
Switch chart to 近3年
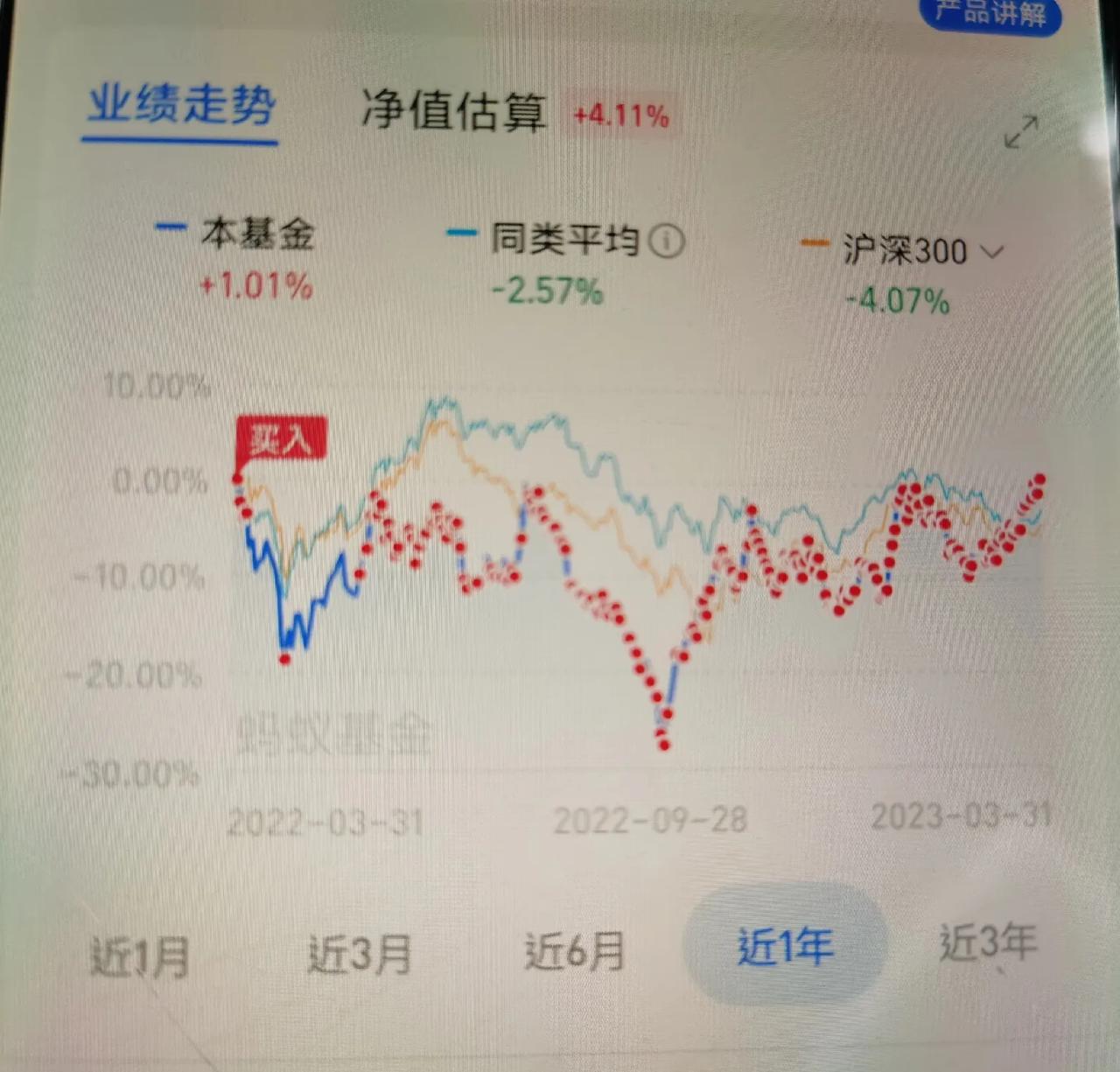(988, 942)
